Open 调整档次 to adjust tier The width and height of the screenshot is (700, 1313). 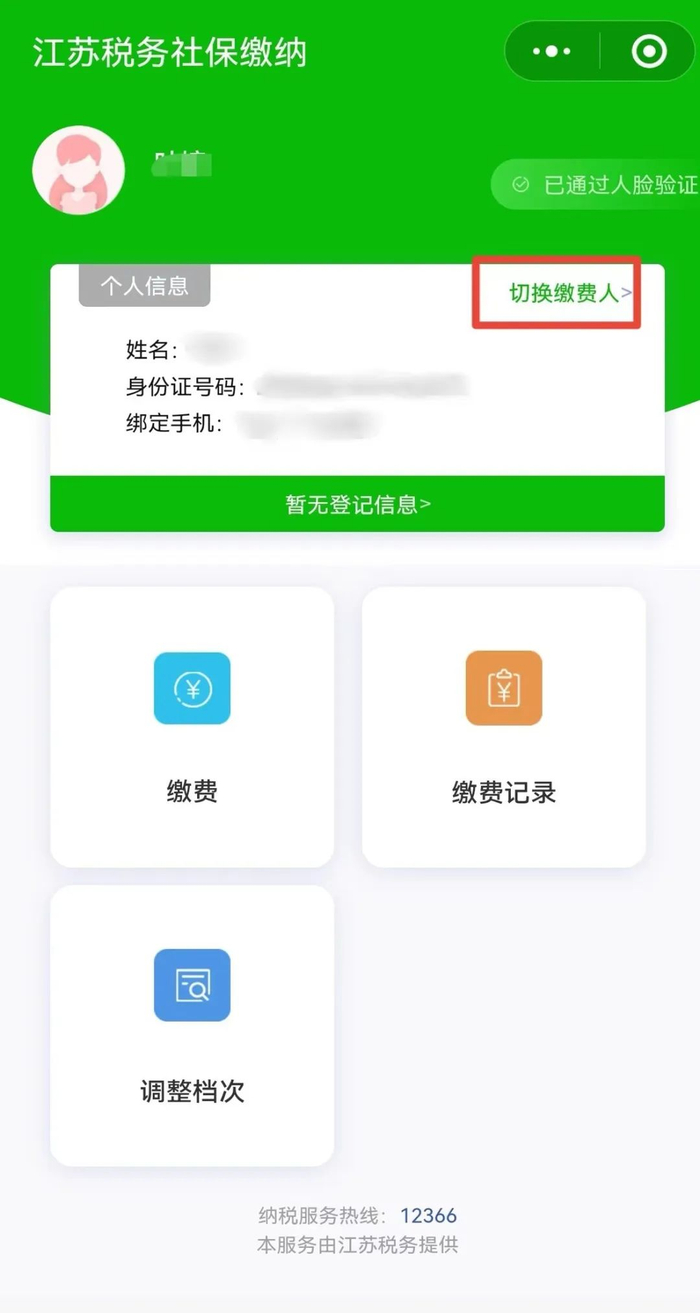(192, 1025)
